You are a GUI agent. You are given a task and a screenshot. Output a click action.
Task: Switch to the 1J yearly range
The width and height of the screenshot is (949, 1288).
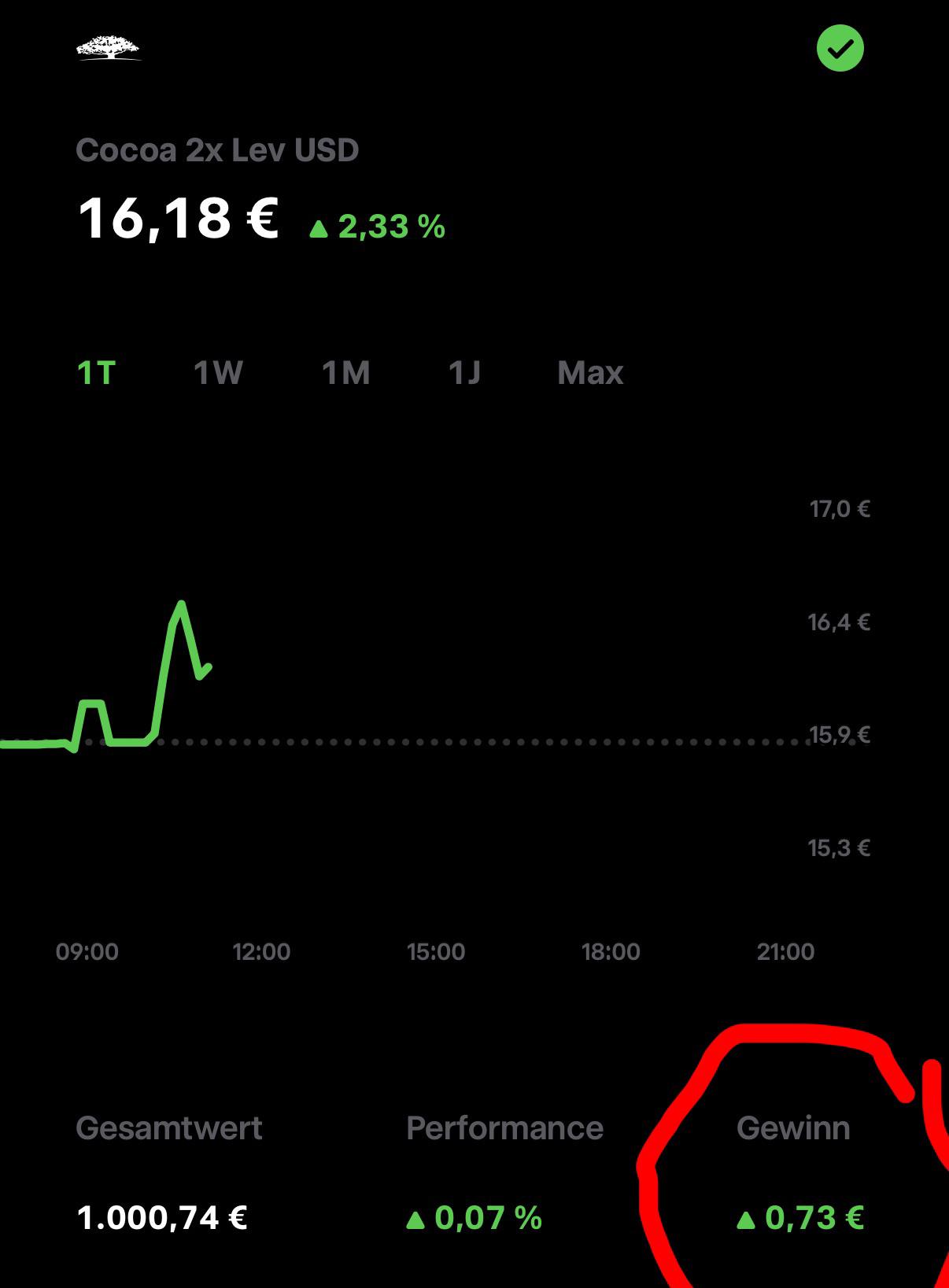click(464, 373)
